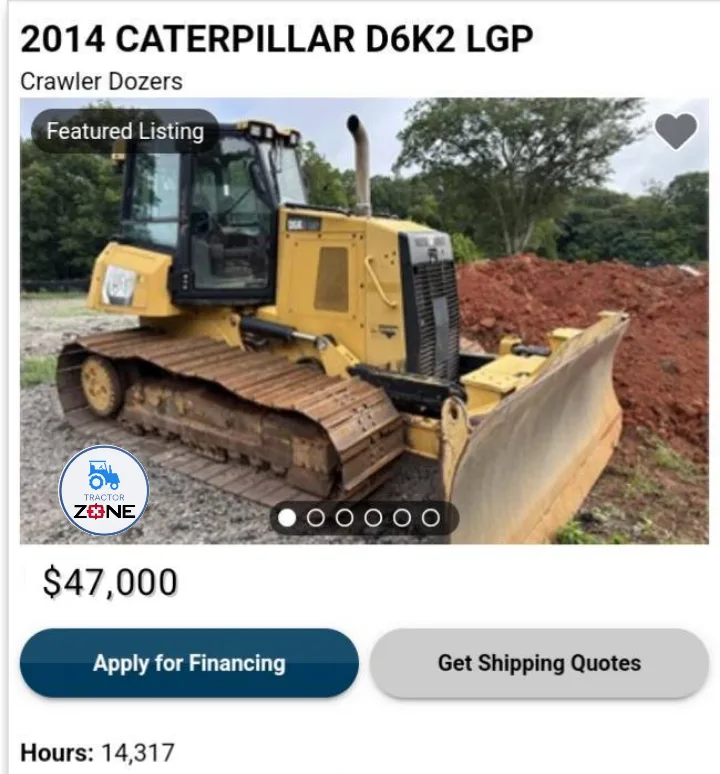This screenshot has height=774, width=720.
Task: Get Shipping Quotes for this dozer
Action: coord(539,662)
